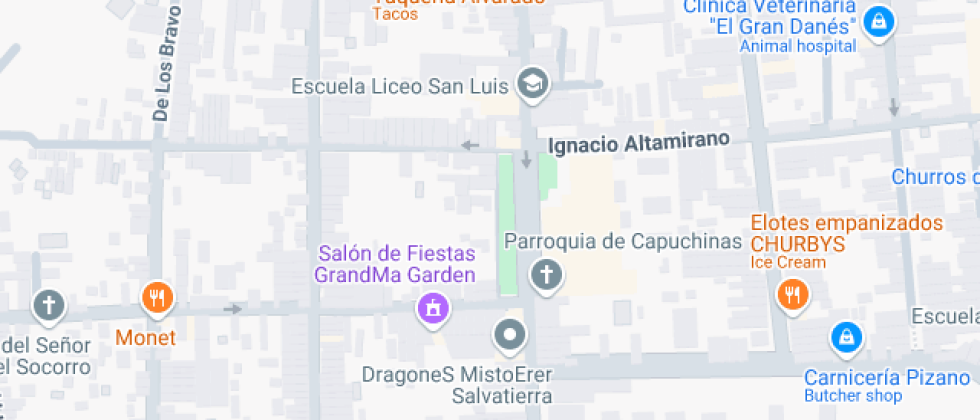980x420 pixels.
Task: Open the Elotes empanizados CHURBYS pin
Action: click(x=792, y=294)
